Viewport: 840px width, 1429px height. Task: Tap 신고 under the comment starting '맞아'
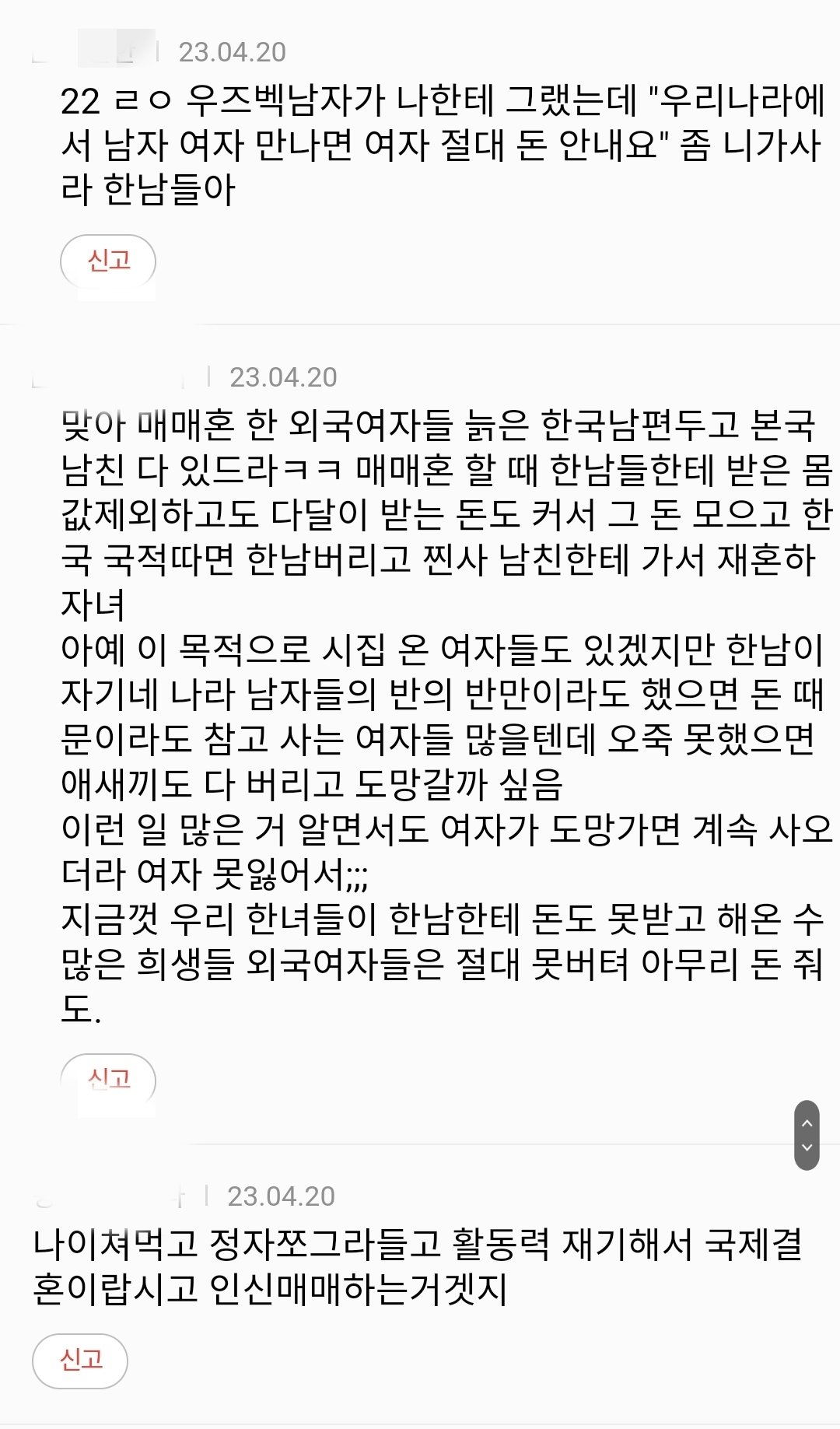tap(108, 1078)
